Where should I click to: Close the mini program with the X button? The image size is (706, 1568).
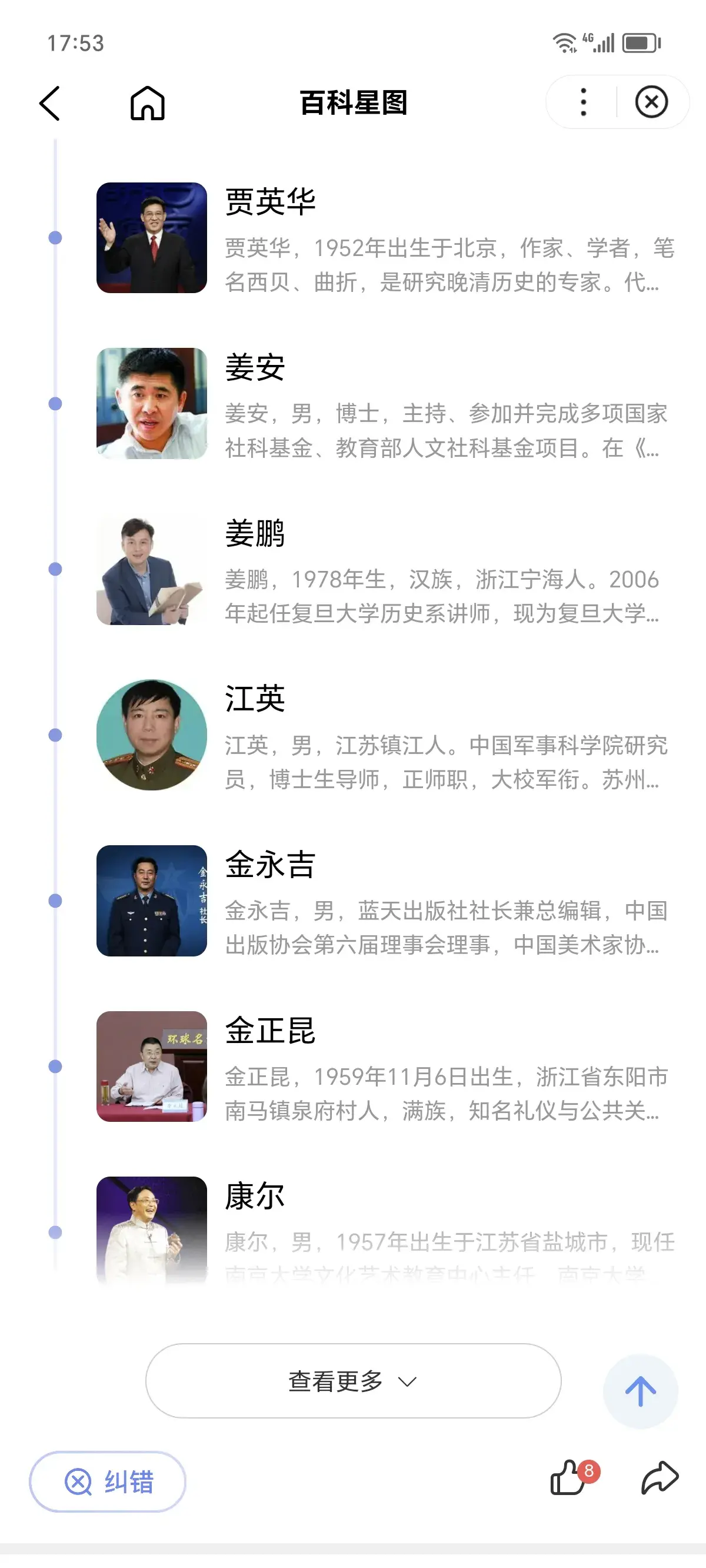(x=651, y=102)
